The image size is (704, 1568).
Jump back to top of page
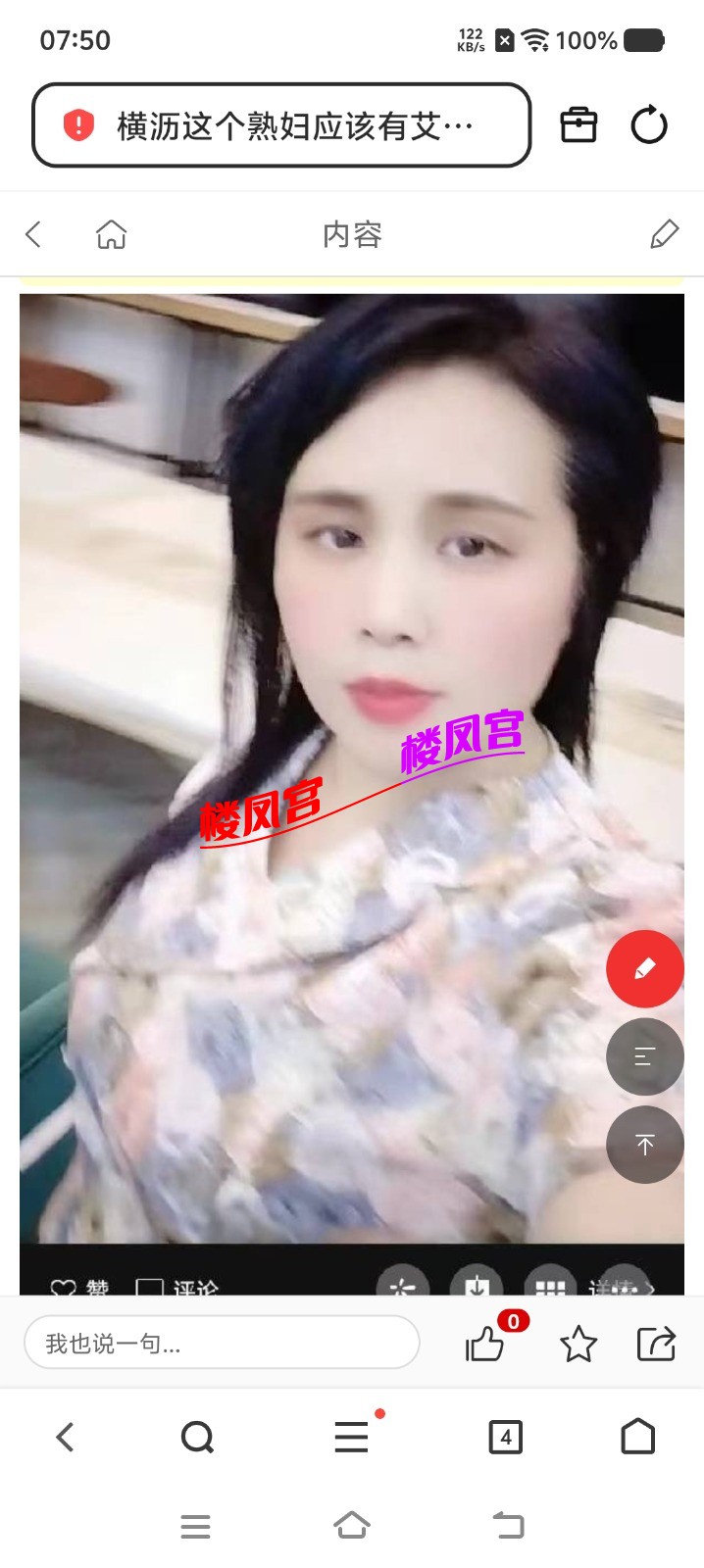tap(644, 1145)
